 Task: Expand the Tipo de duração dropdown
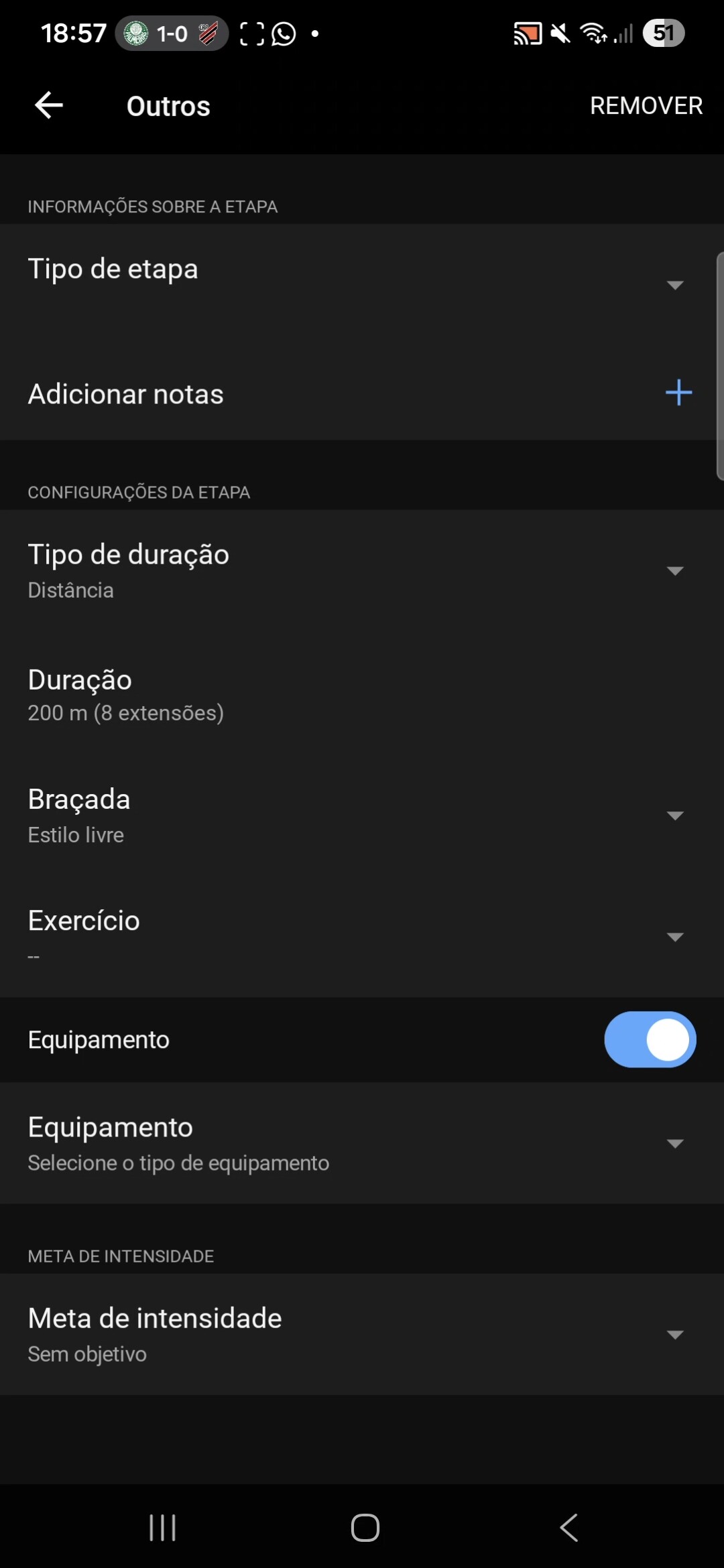tap(674, 571)
